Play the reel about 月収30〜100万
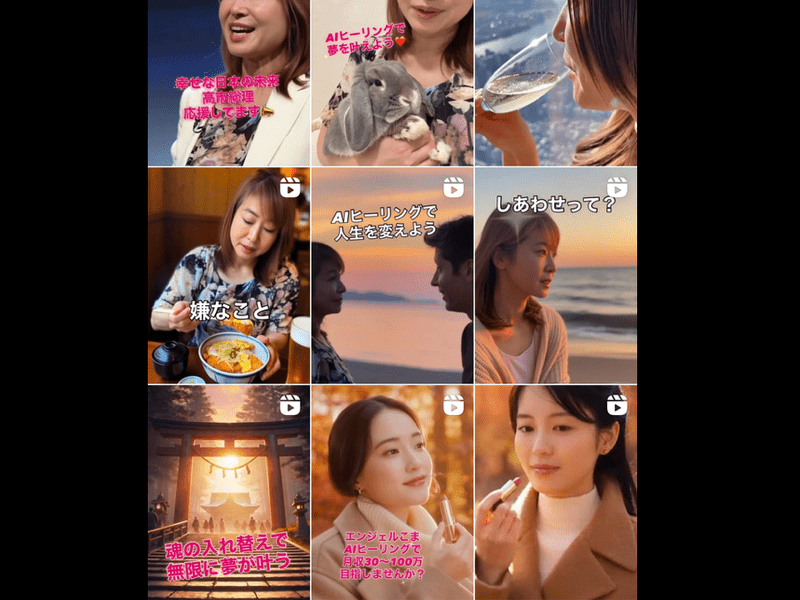The height and width of the screenshot is (600, 800). point(392,493)
